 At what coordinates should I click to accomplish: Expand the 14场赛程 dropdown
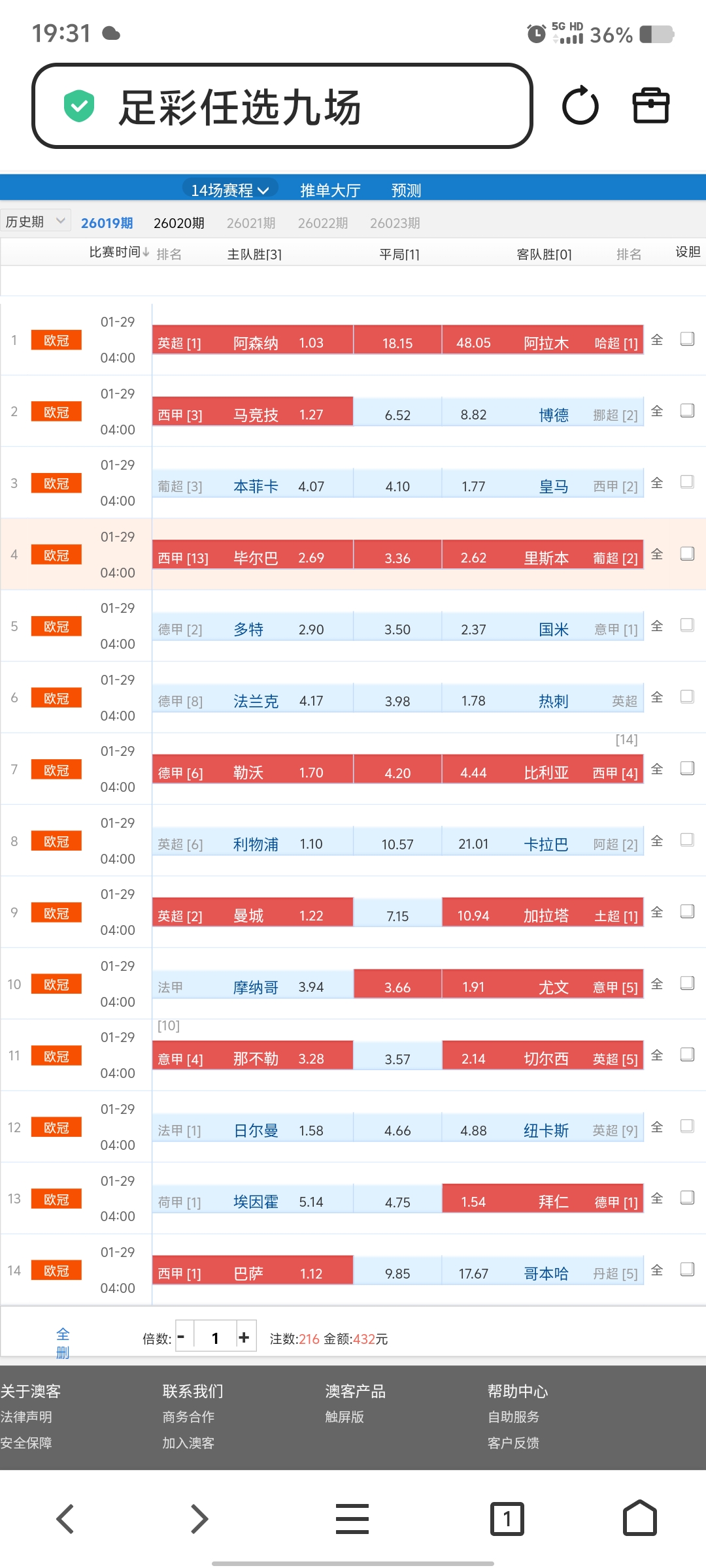pos(229,190)
